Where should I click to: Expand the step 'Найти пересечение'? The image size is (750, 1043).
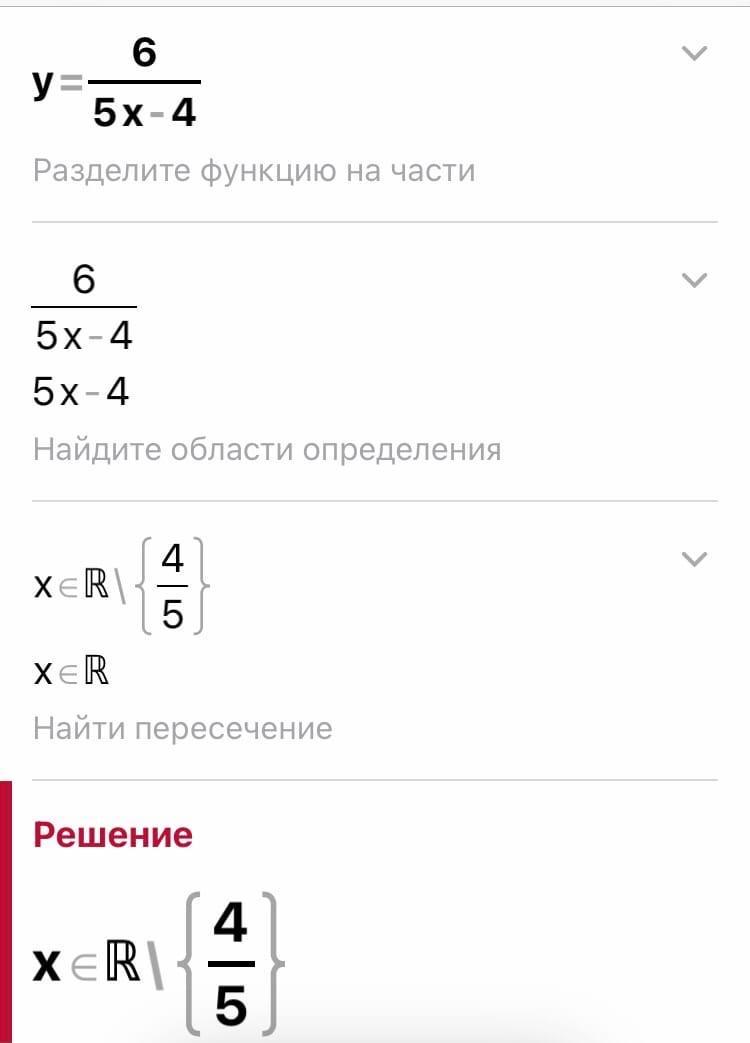click(694, 559)
